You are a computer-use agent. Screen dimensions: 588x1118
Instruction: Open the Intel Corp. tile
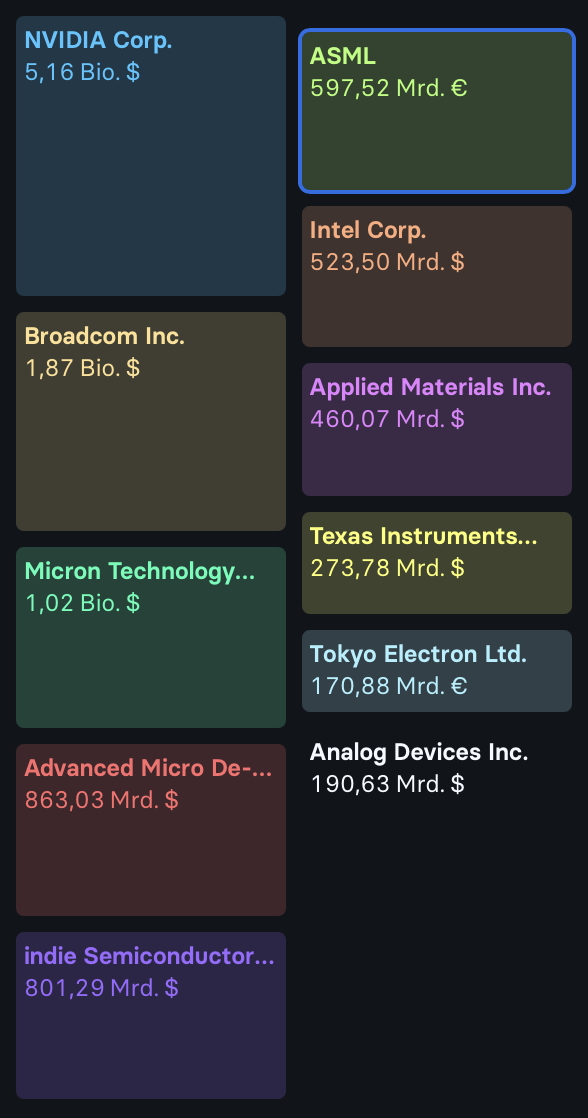click(437, 277)
